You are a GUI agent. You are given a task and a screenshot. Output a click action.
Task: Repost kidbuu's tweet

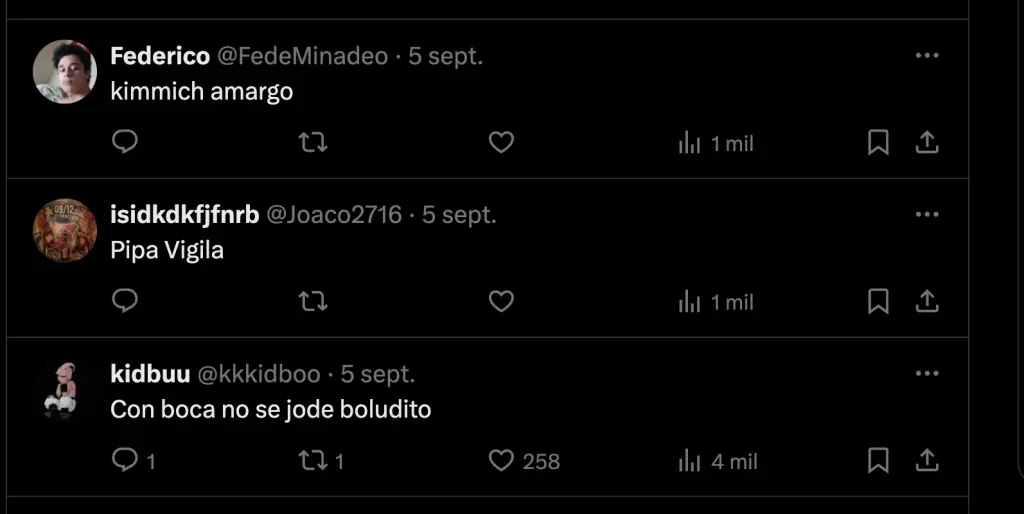tap(313, 460)
